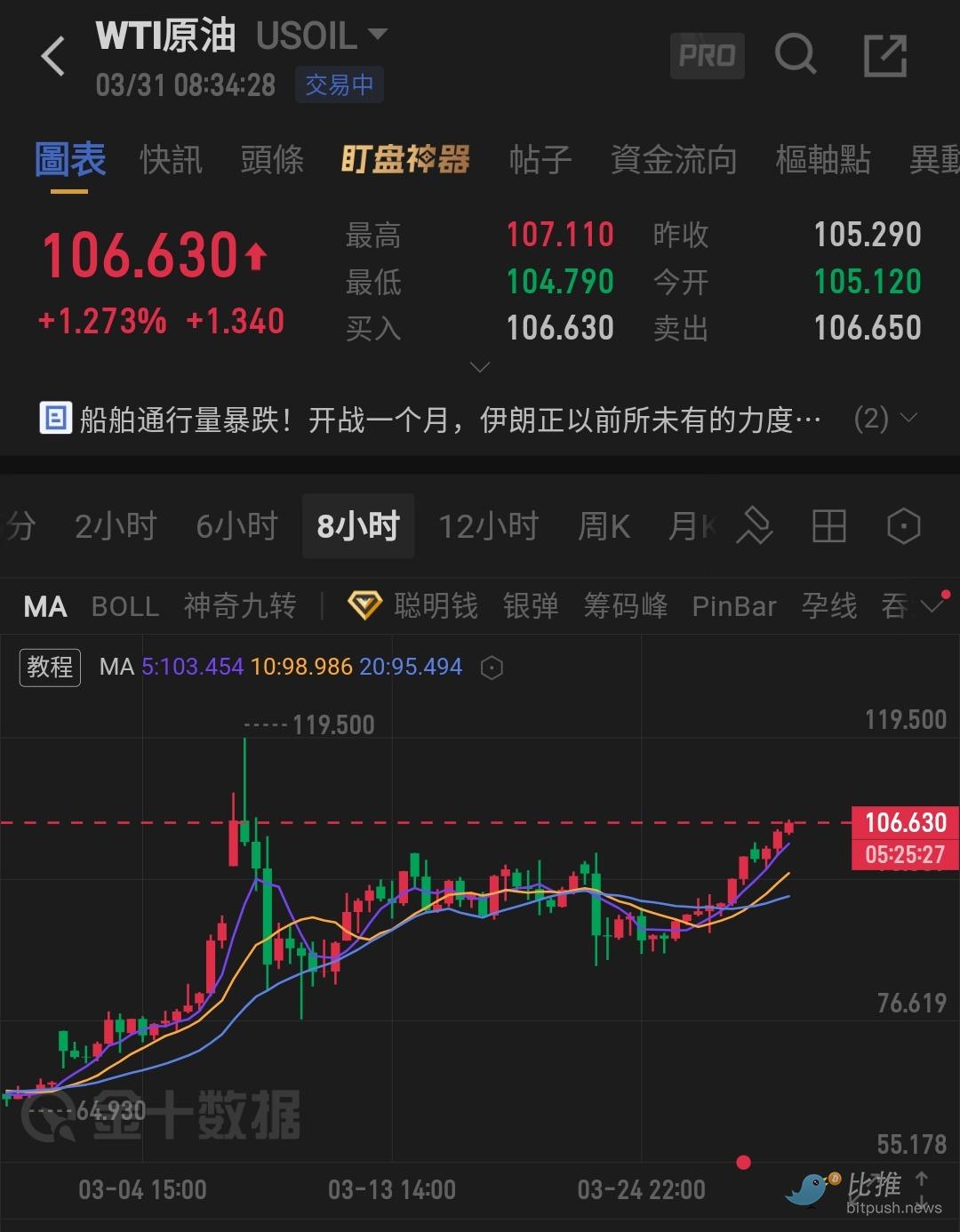Open the drawing tools pencil icon
This screenshot has height=1232, width=960.
tap(754, 526)
